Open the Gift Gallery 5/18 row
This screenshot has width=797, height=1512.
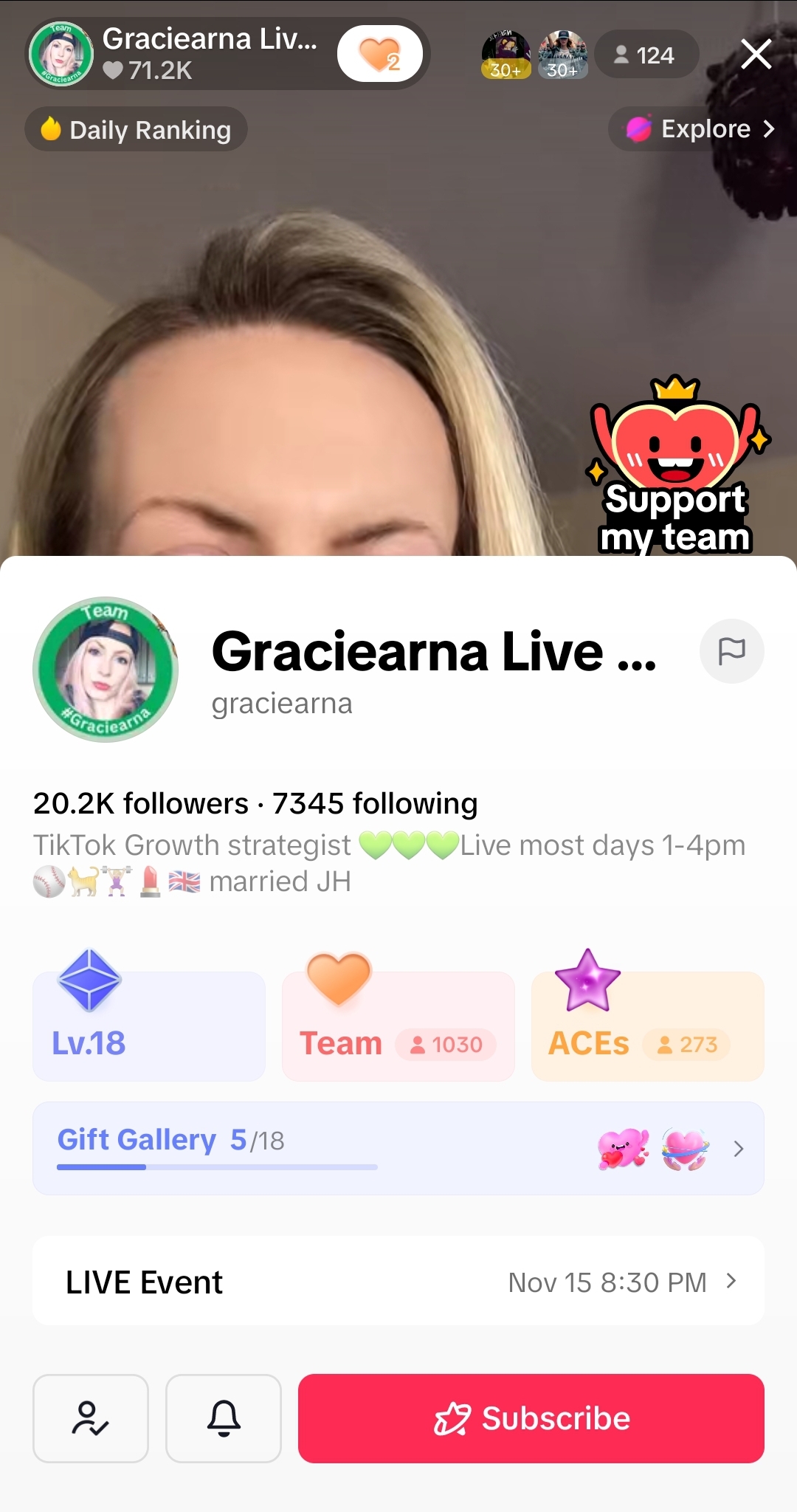point(398,1148)
